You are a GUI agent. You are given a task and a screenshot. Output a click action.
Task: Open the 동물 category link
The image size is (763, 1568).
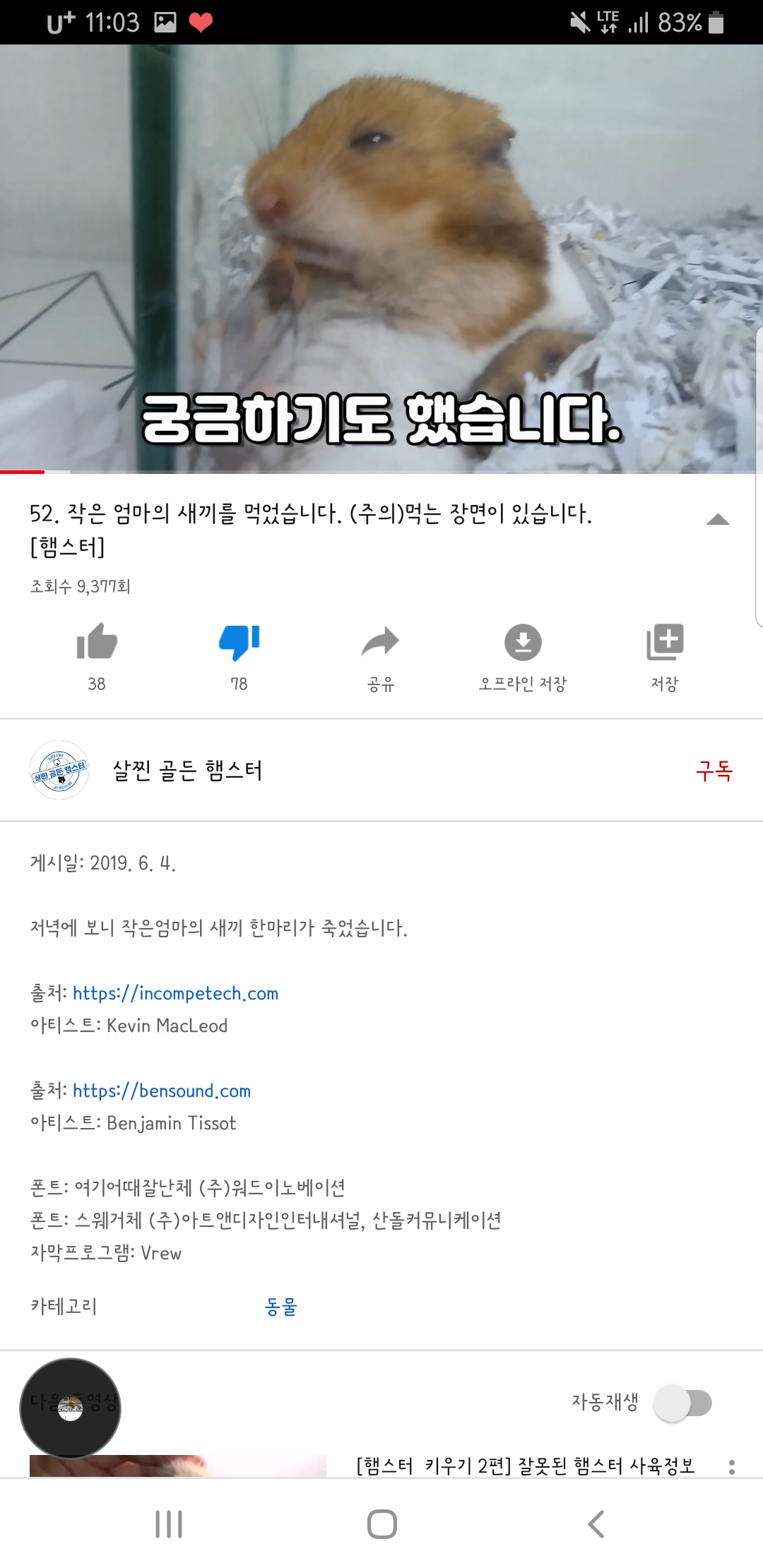point(280,1307)
